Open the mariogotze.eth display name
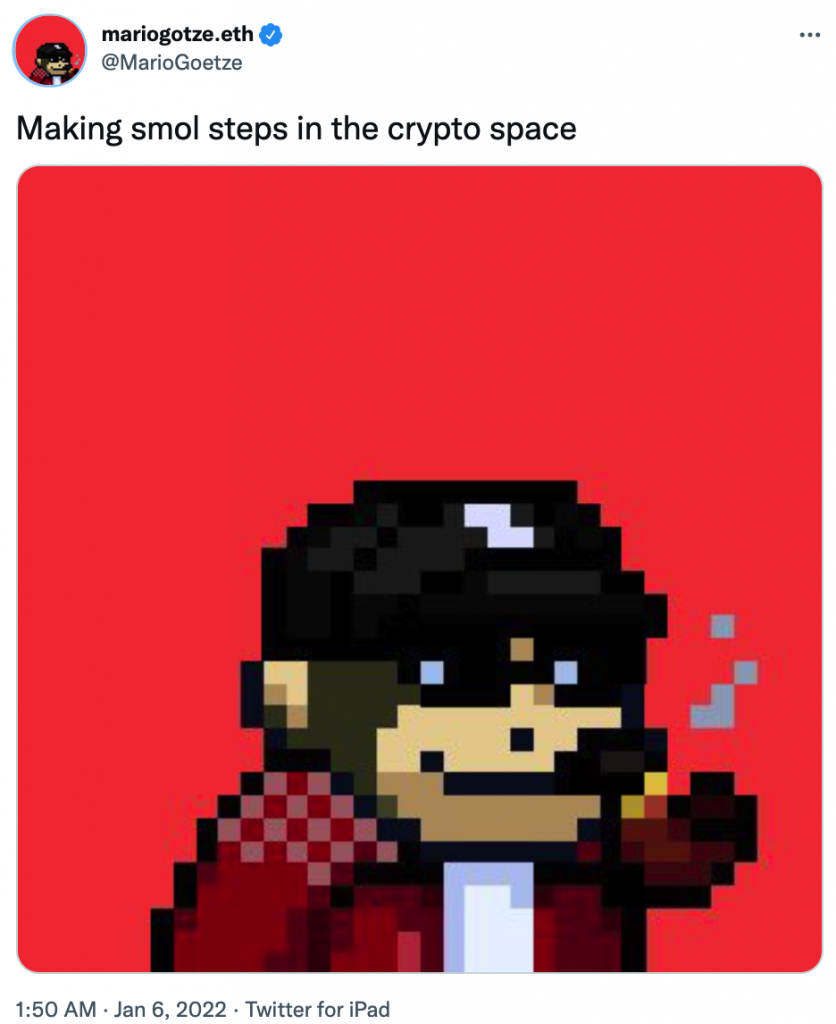The width and height of the screenshot is (836, 1024). 178,36
